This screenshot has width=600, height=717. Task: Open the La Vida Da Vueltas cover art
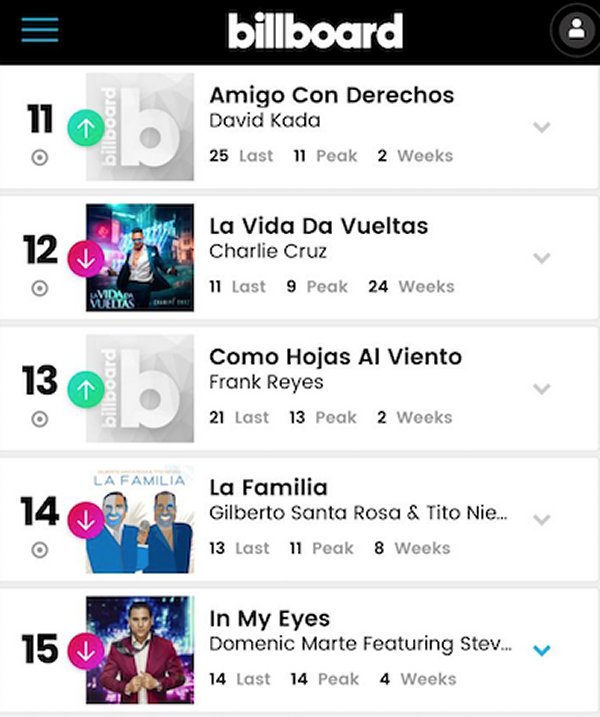(140, 258)
